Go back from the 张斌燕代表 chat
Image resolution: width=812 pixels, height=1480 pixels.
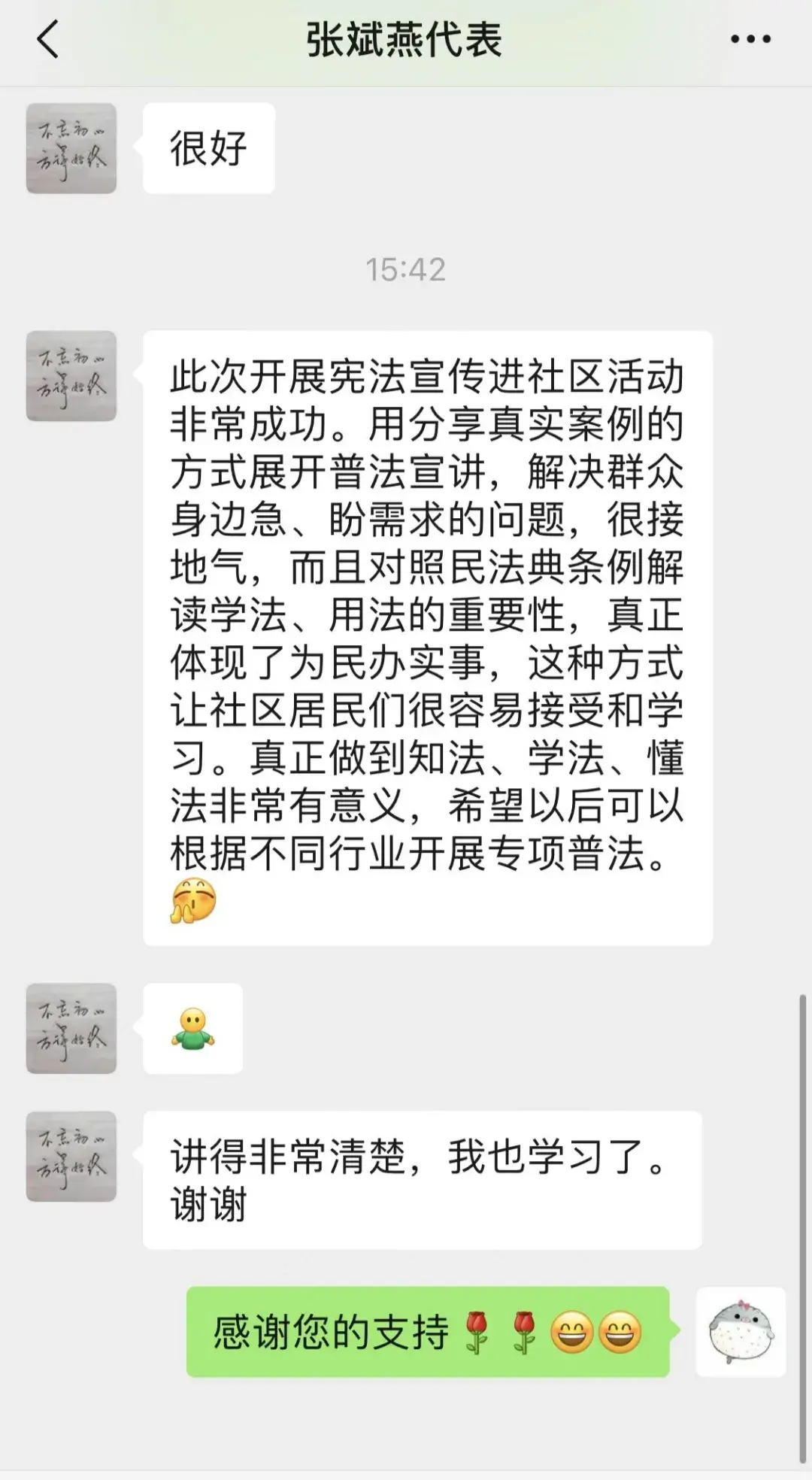pyautogui.click(x=48, y=40)
